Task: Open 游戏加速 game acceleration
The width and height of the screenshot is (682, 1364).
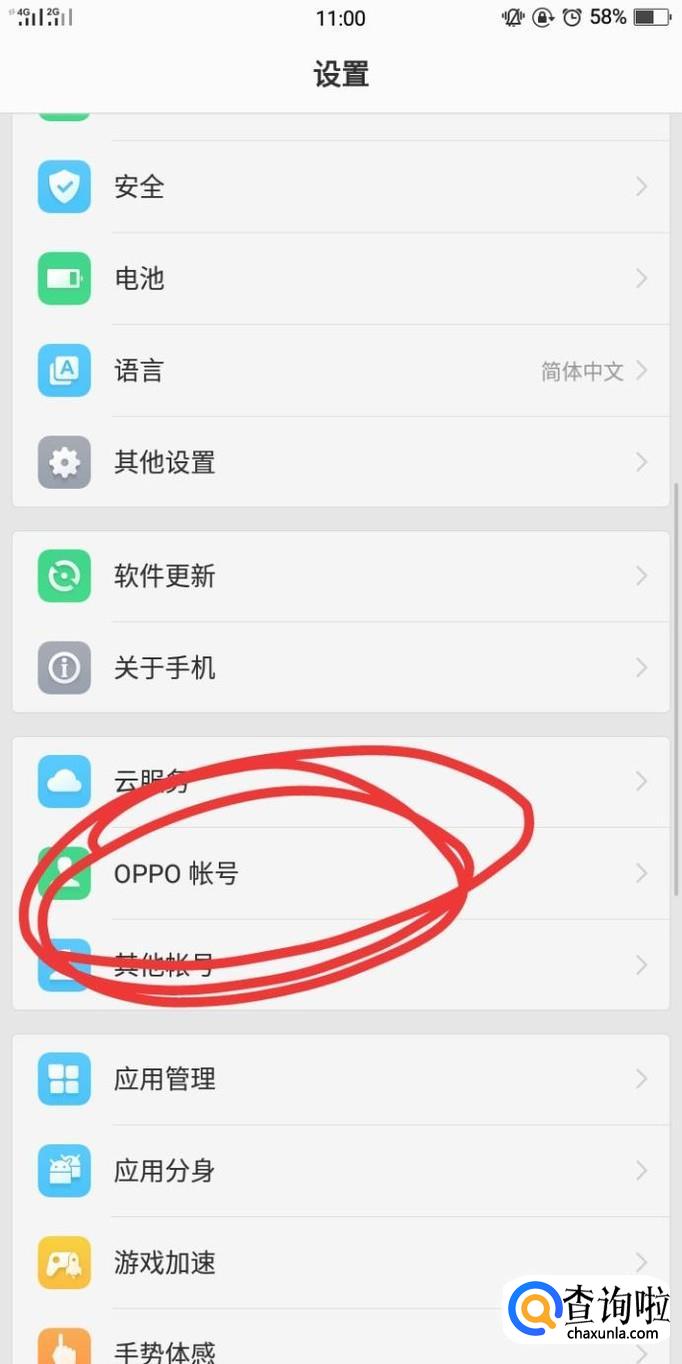Action: (x=340, y=1263)
